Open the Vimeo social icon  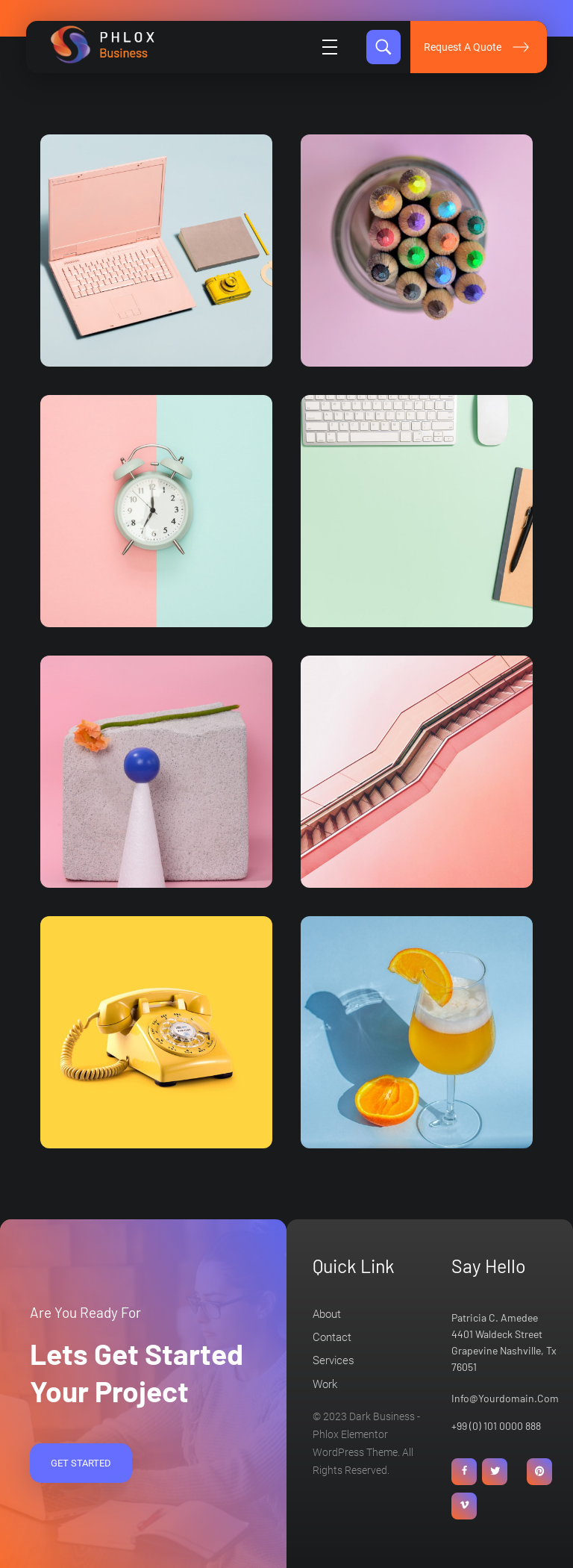coord(464,1505)
